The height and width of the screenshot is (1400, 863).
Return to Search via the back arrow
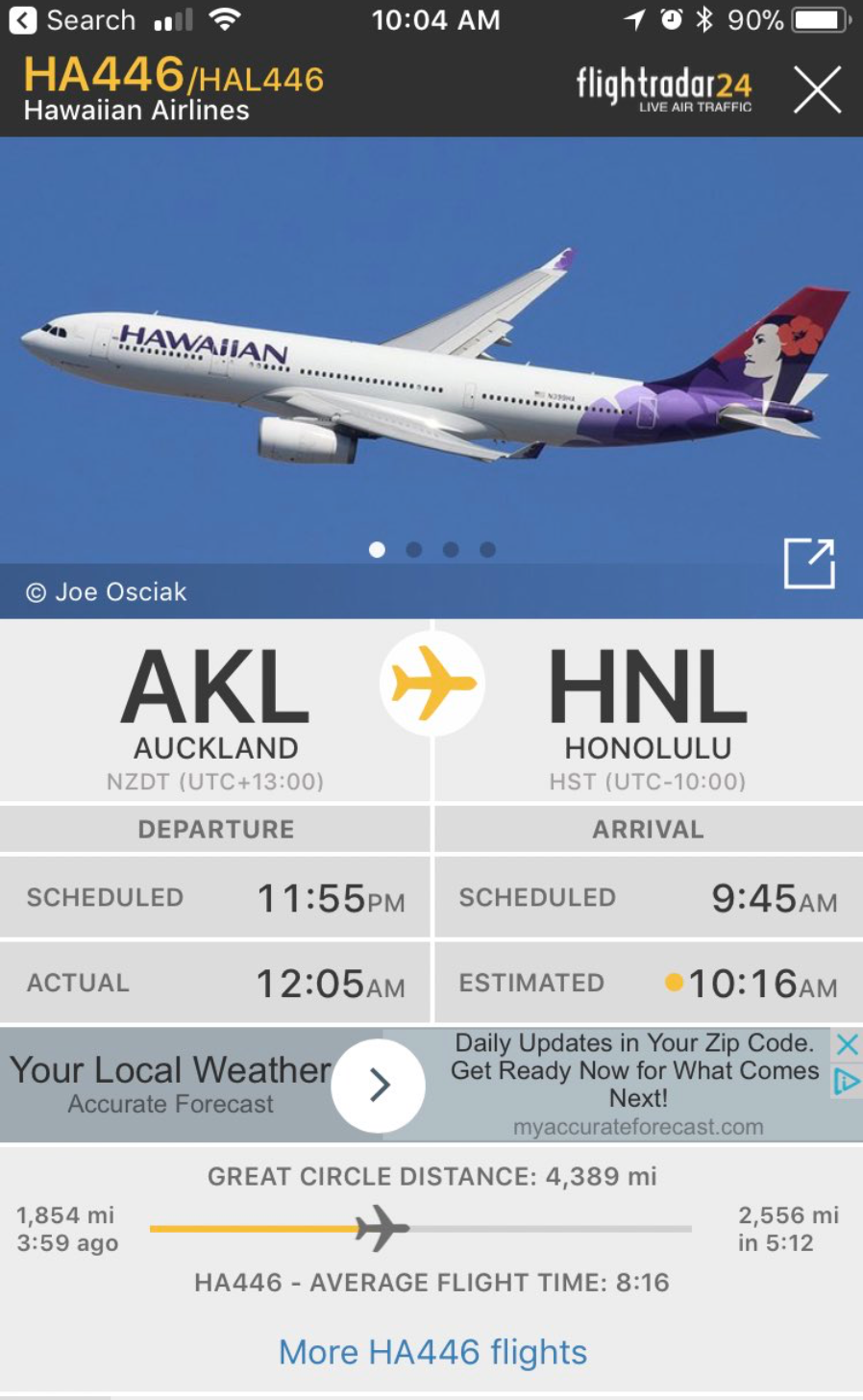[23, 20]
